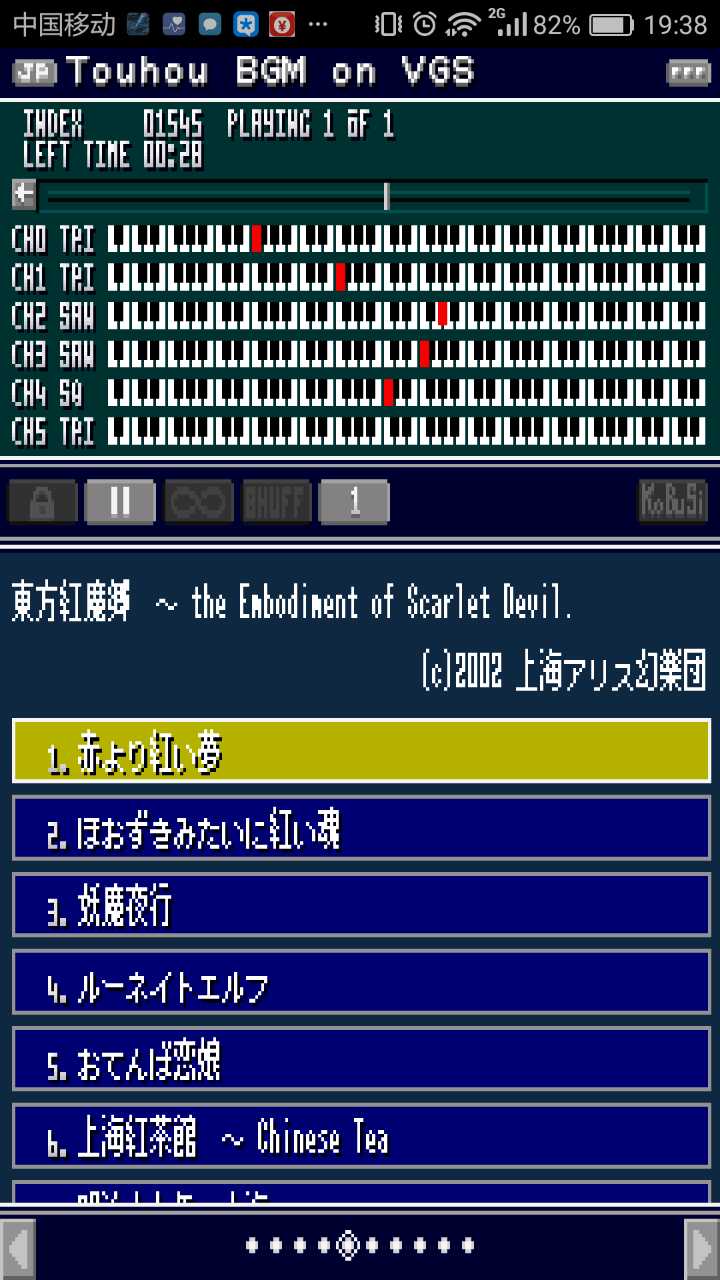Viewport: 720px width, 1280px height.
Task: Go to the next album page
Action: tap(701, 1246)
